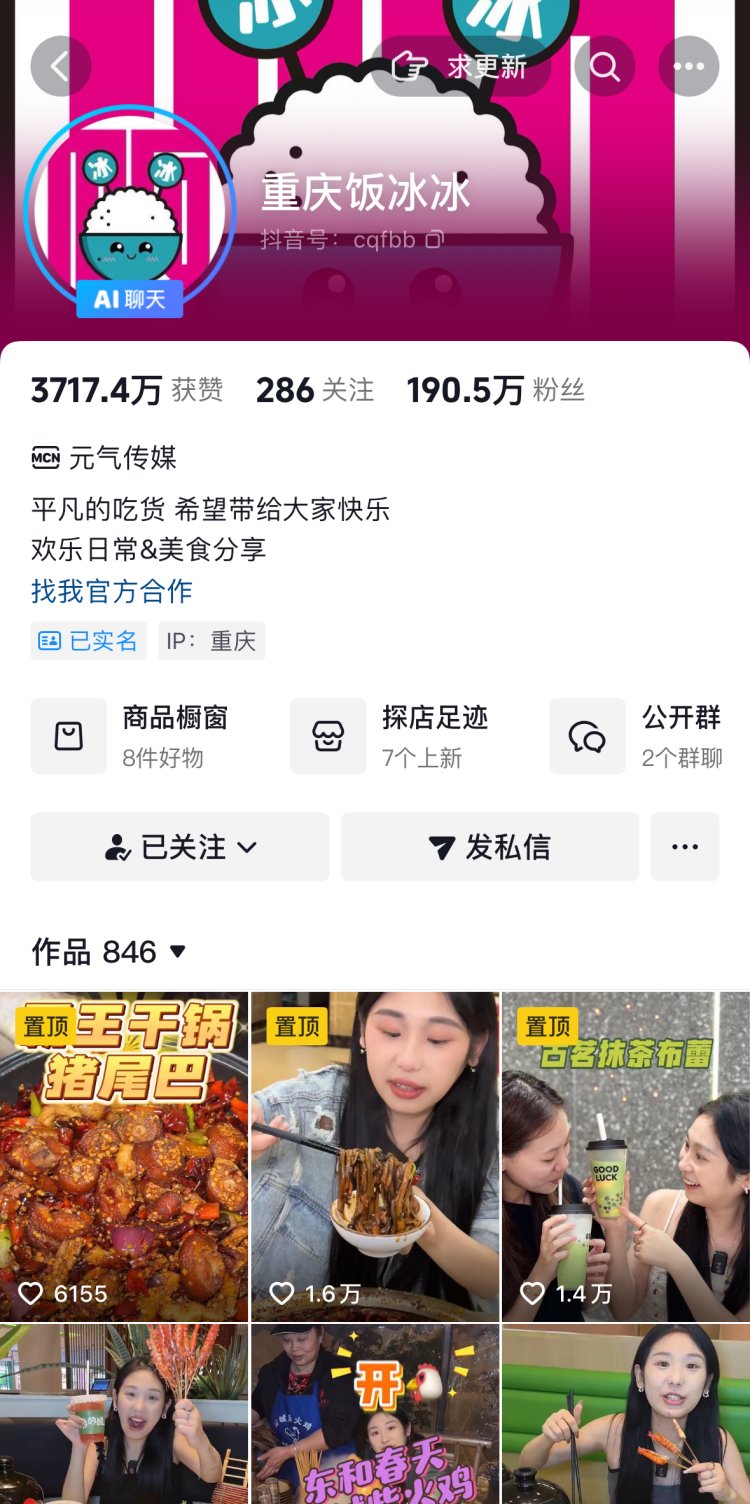
Task: Copy the Douyin ID cqfbb
Action: tap(435, 240)
